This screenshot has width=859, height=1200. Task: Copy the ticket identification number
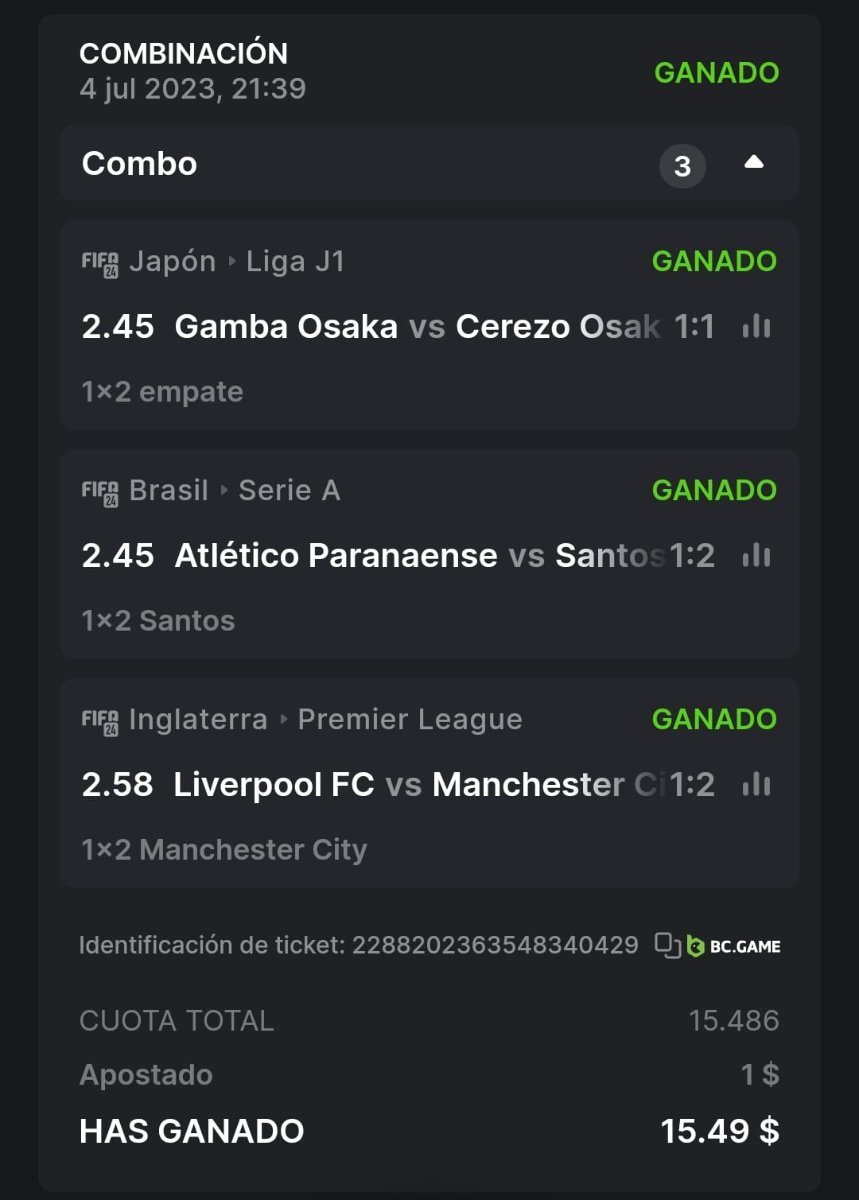[x=667, y=945]
